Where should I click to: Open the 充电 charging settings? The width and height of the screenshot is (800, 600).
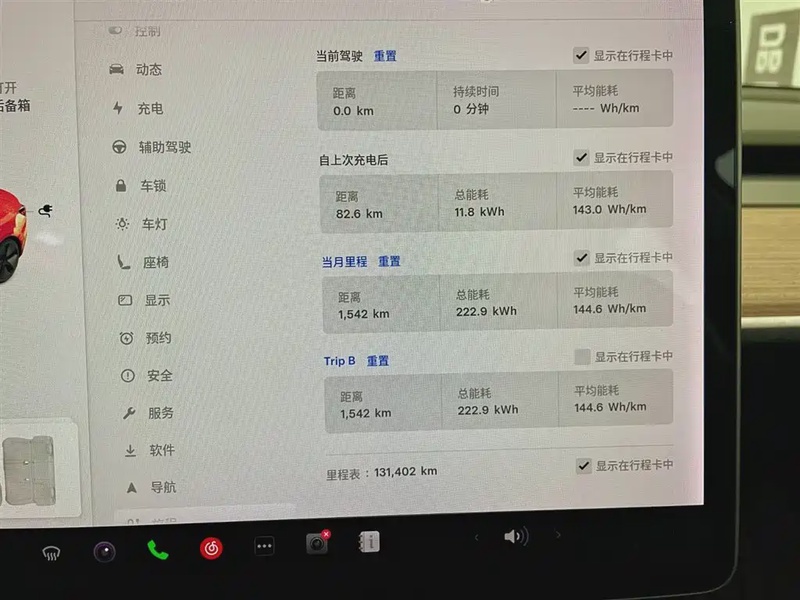click(150, 108)
